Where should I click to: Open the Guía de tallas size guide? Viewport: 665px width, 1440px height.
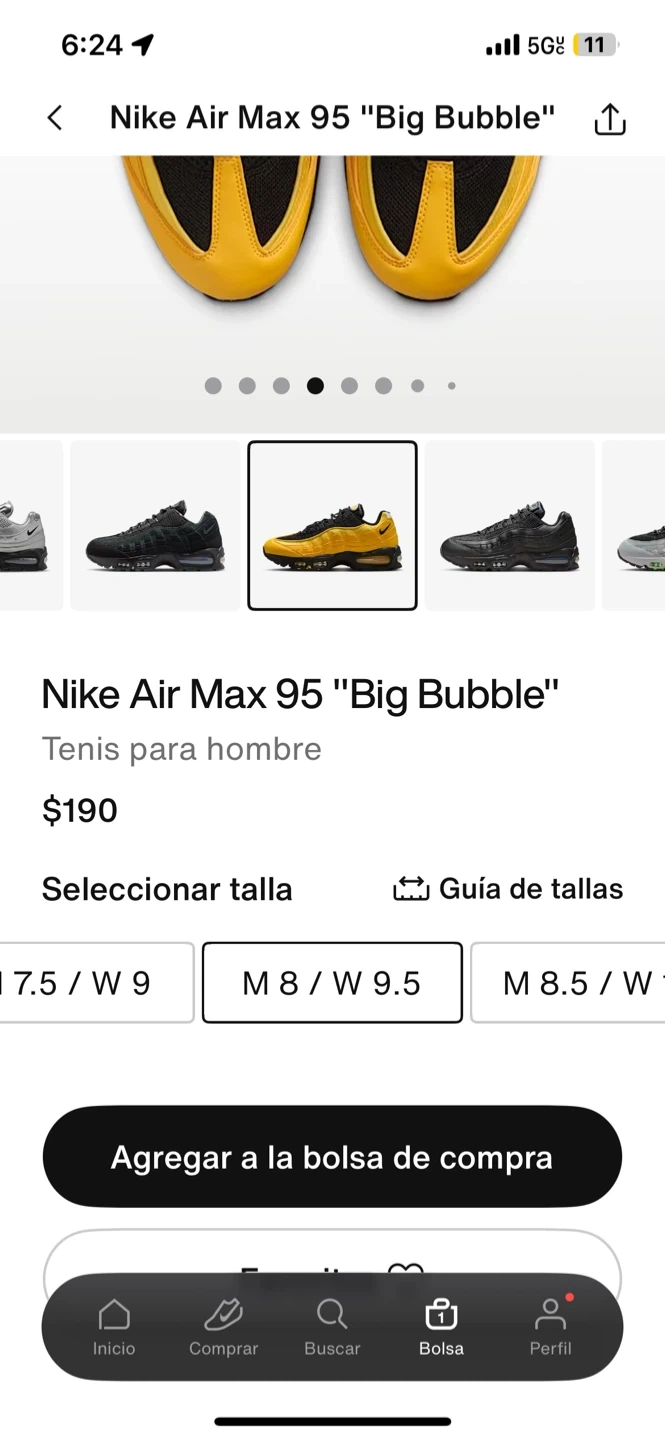508,889
